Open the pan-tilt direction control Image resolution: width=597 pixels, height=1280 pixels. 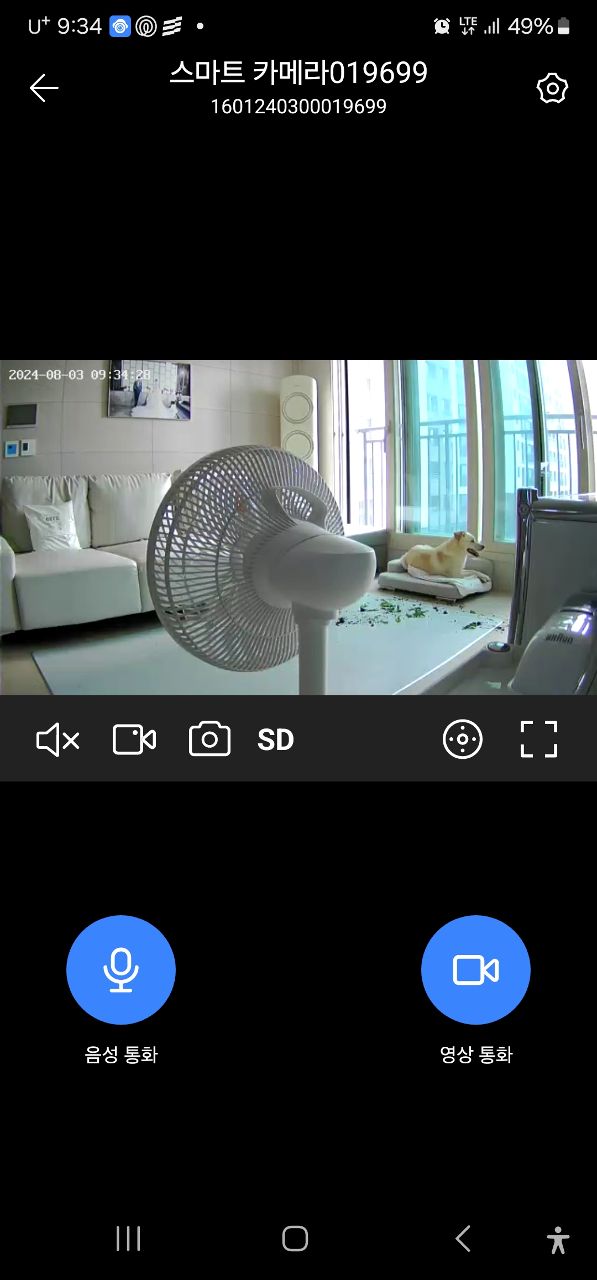click(x=462, y=739)
